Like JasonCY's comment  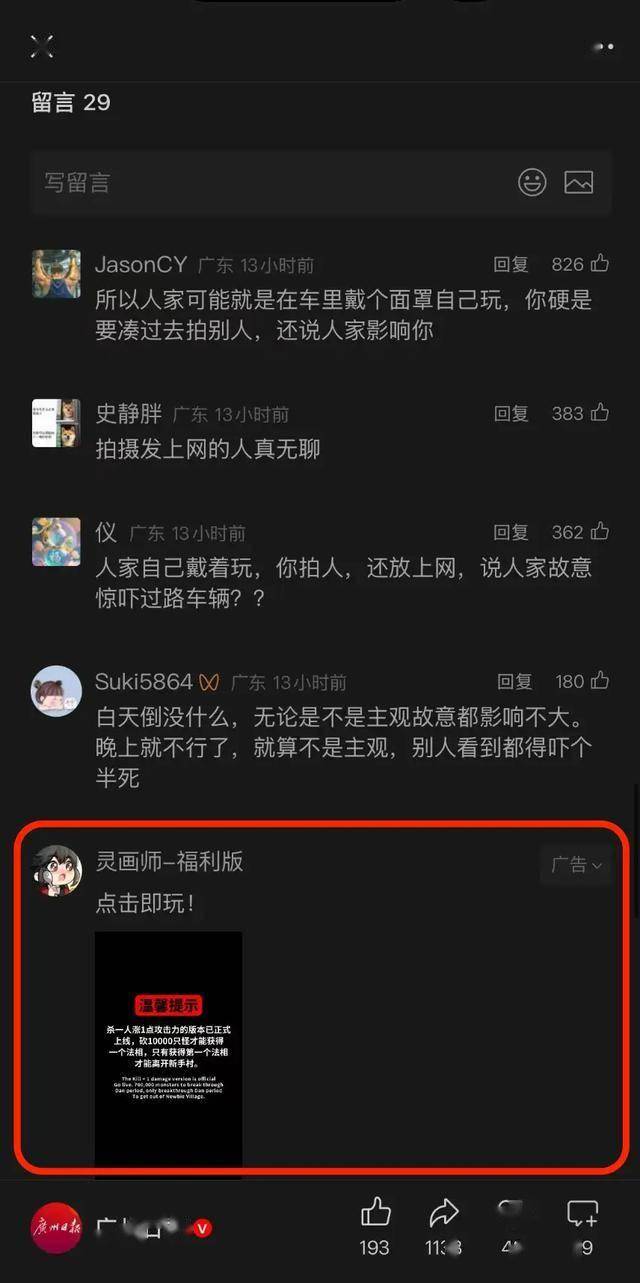coord(599,264)
